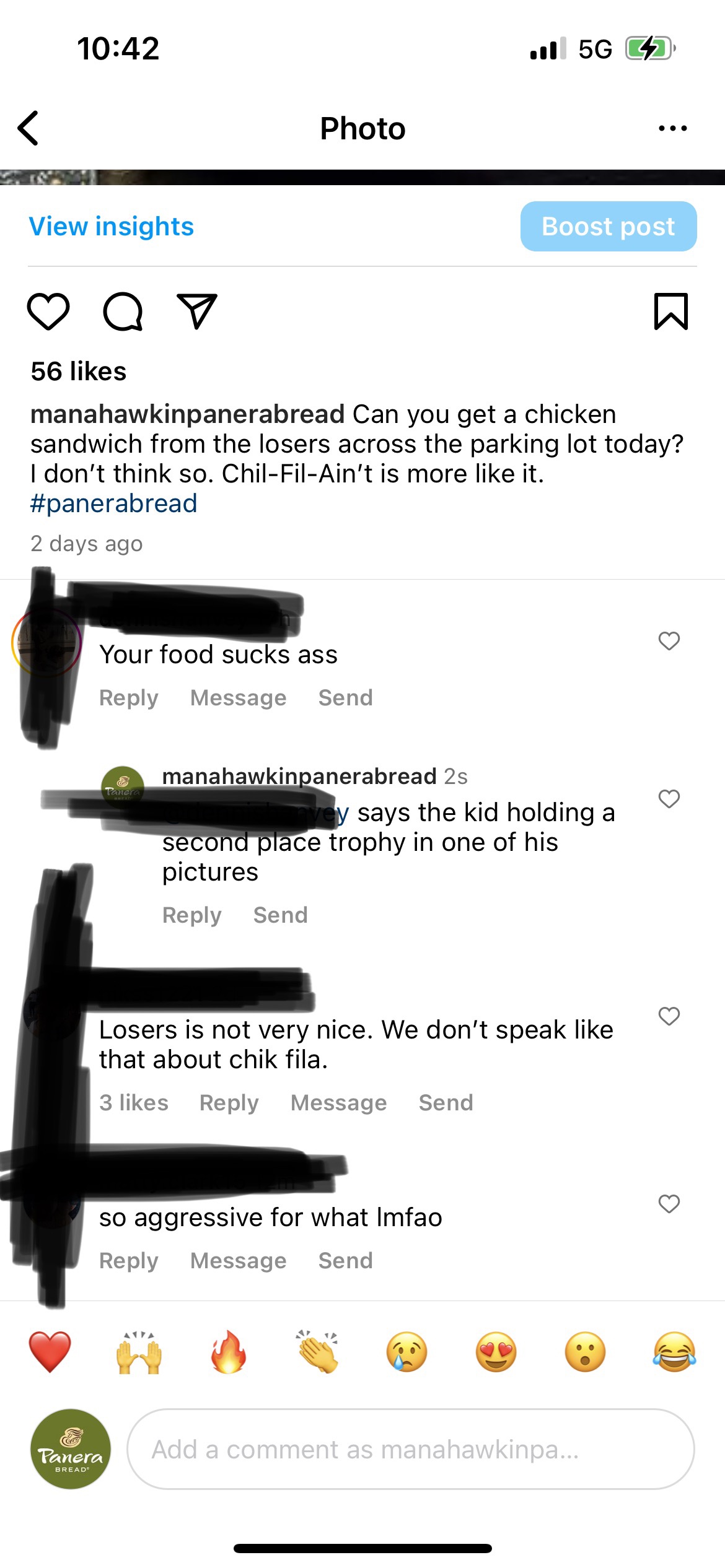
Task: Focus the Add a comment field
Action: (x=410, y=1450)
